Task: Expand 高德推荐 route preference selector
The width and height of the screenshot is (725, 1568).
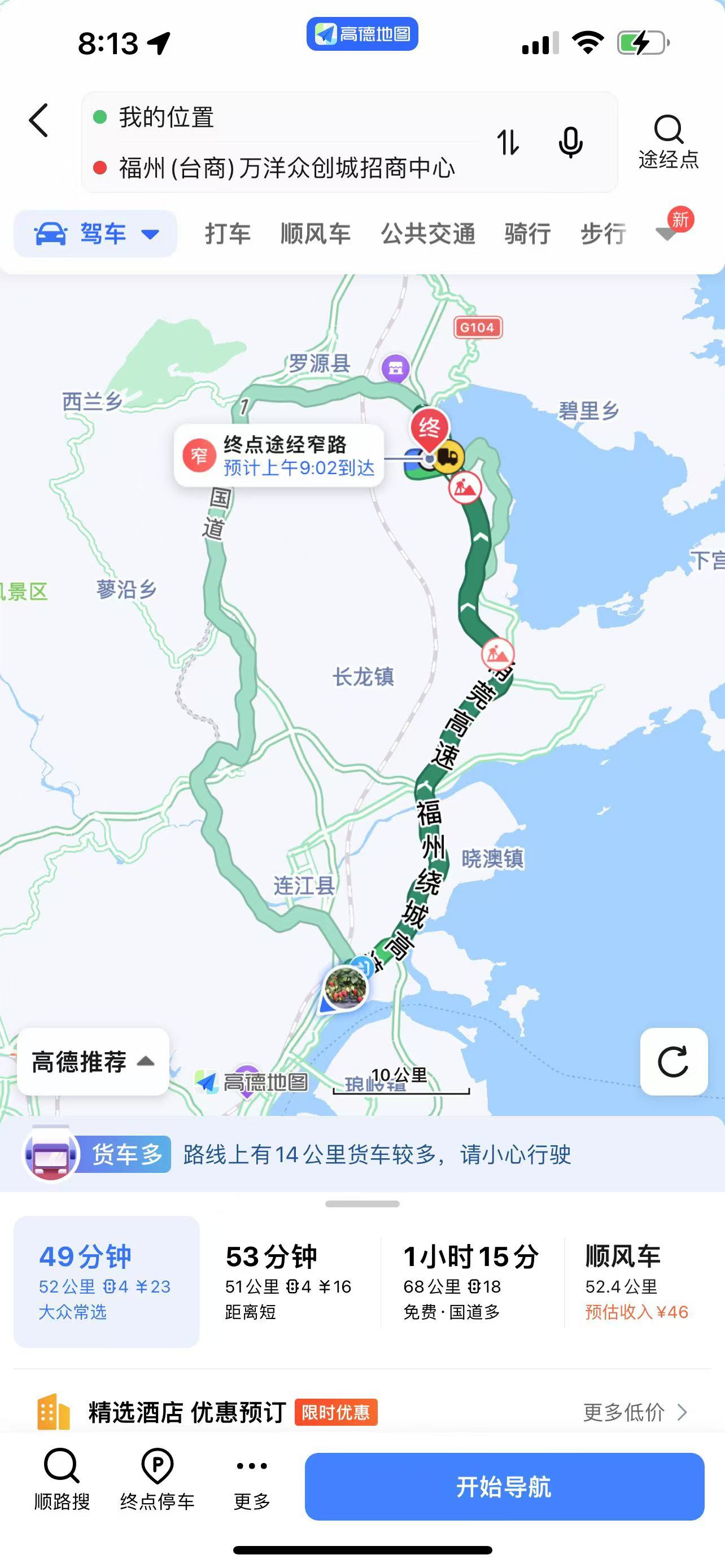Action: pos(93,1062)
